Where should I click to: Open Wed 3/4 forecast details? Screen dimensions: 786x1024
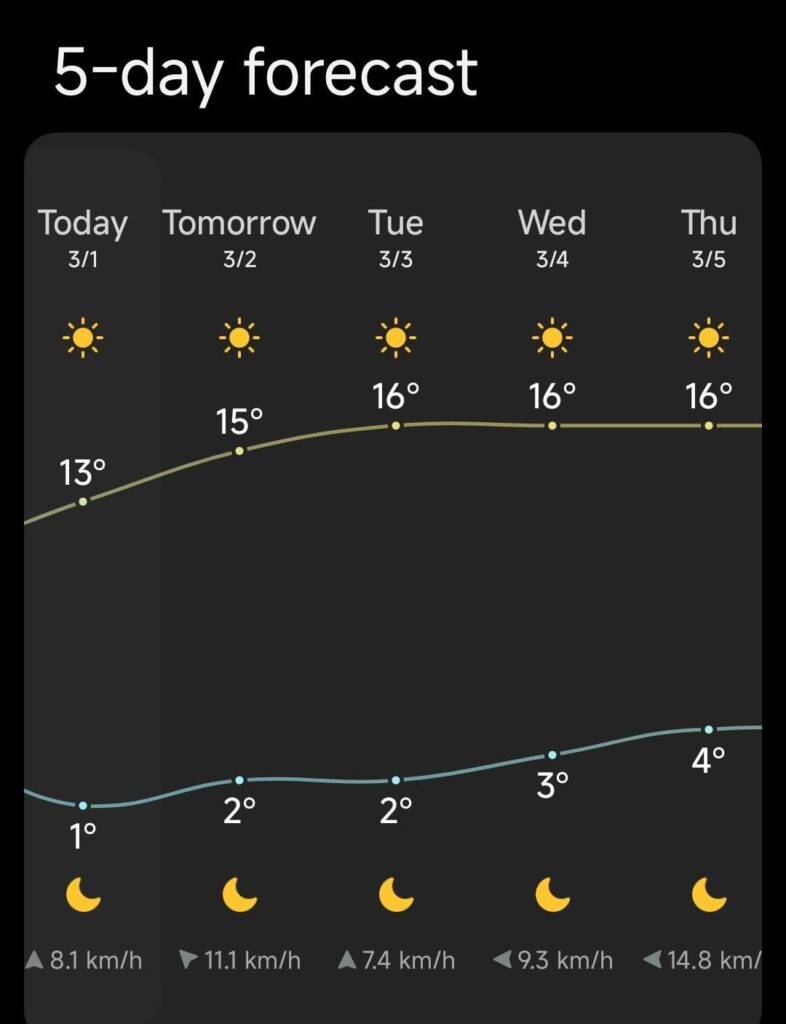tap(552, 238)
